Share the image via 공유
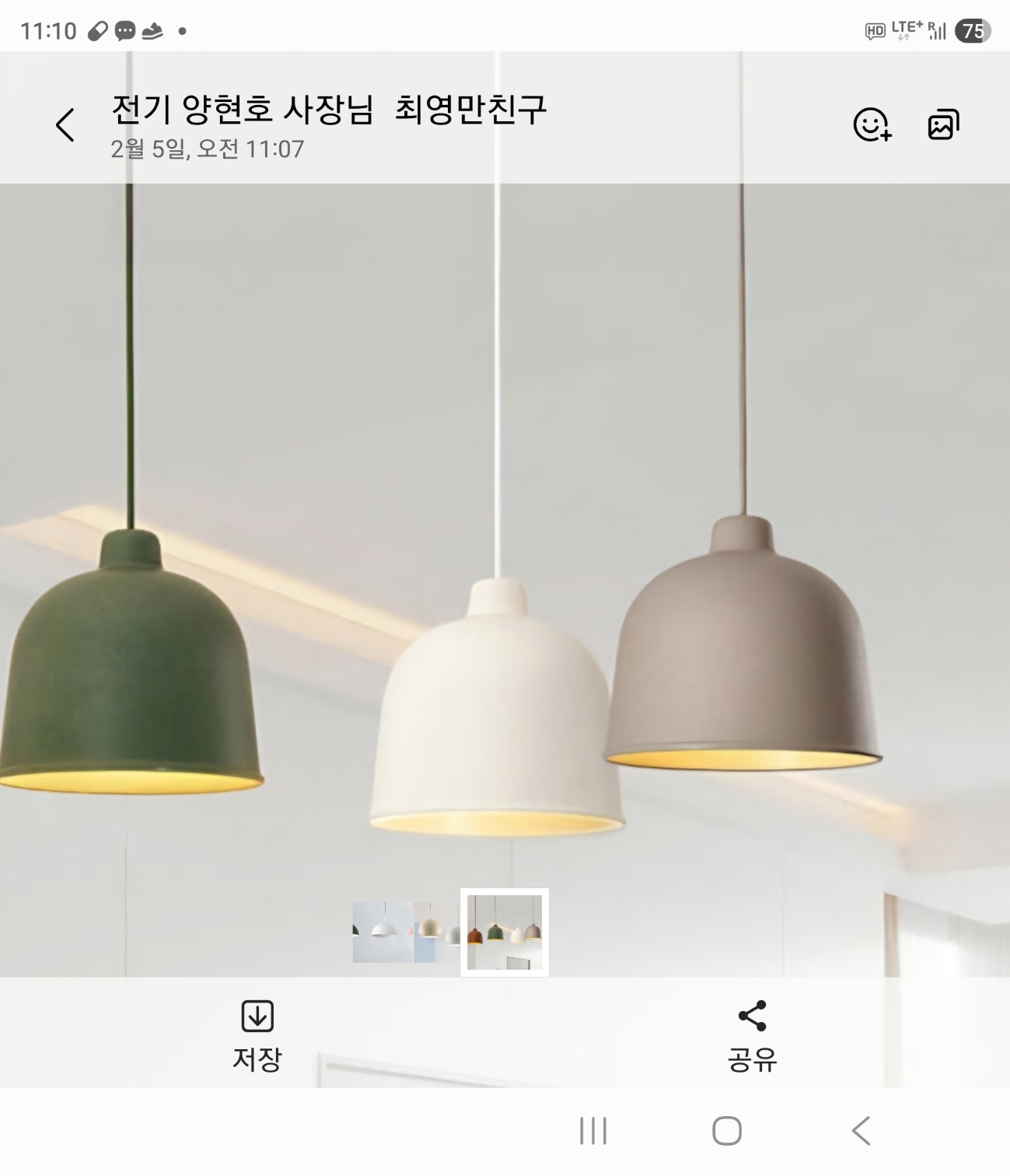 [751, 1034]
